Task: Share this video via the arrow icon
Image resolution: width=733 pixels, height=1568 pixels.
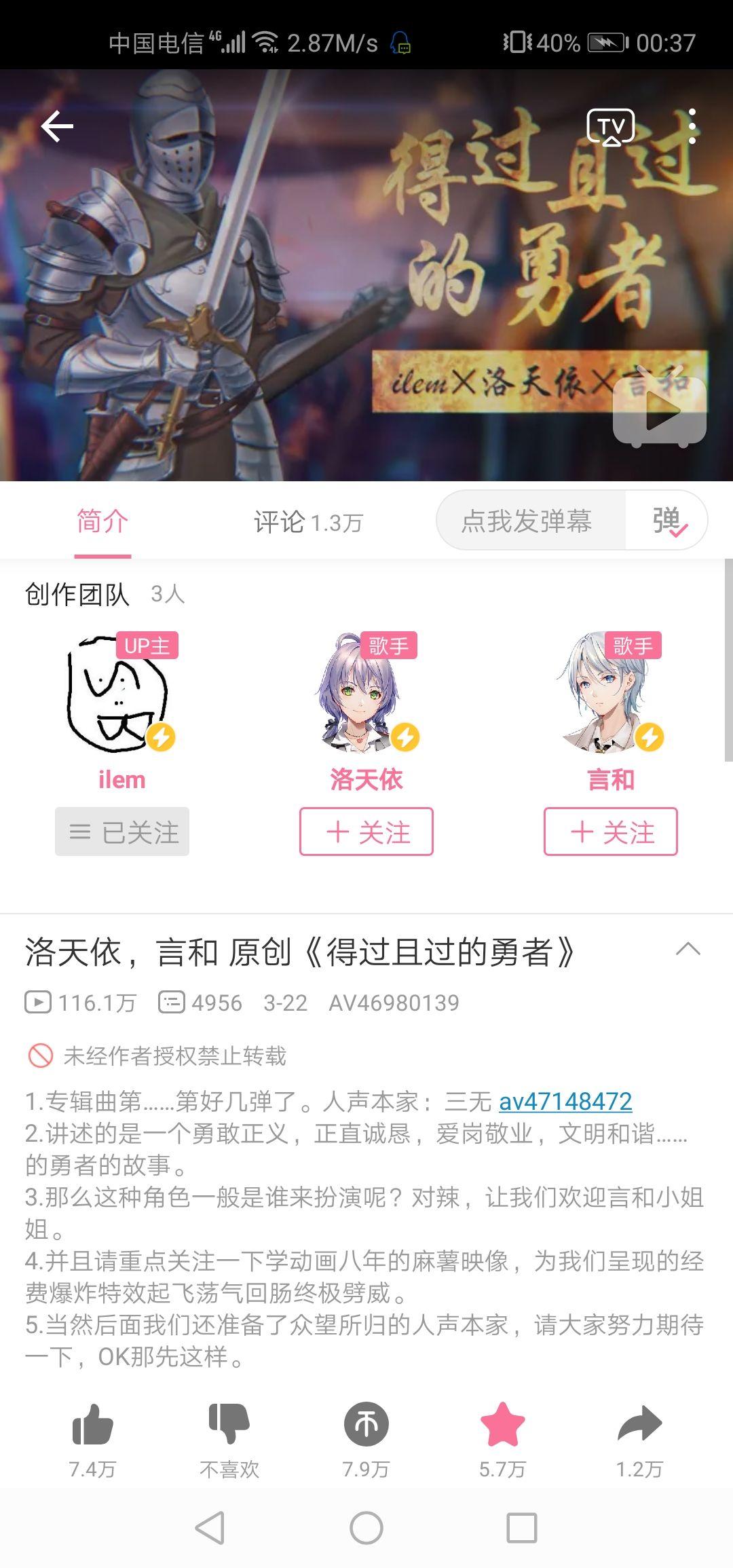Action: pyautogui.click(x=639, y=1424)
